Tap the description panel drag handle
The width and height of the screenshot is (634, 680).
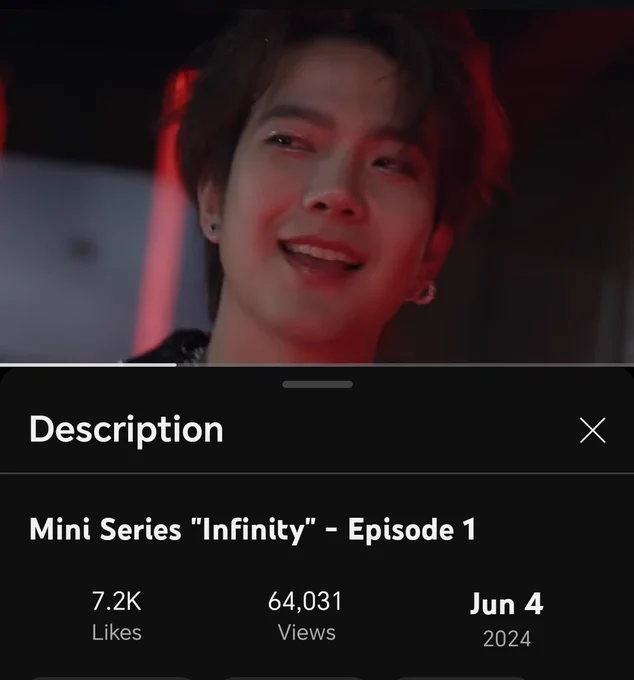pyautogui.click(x=317, y=384)
